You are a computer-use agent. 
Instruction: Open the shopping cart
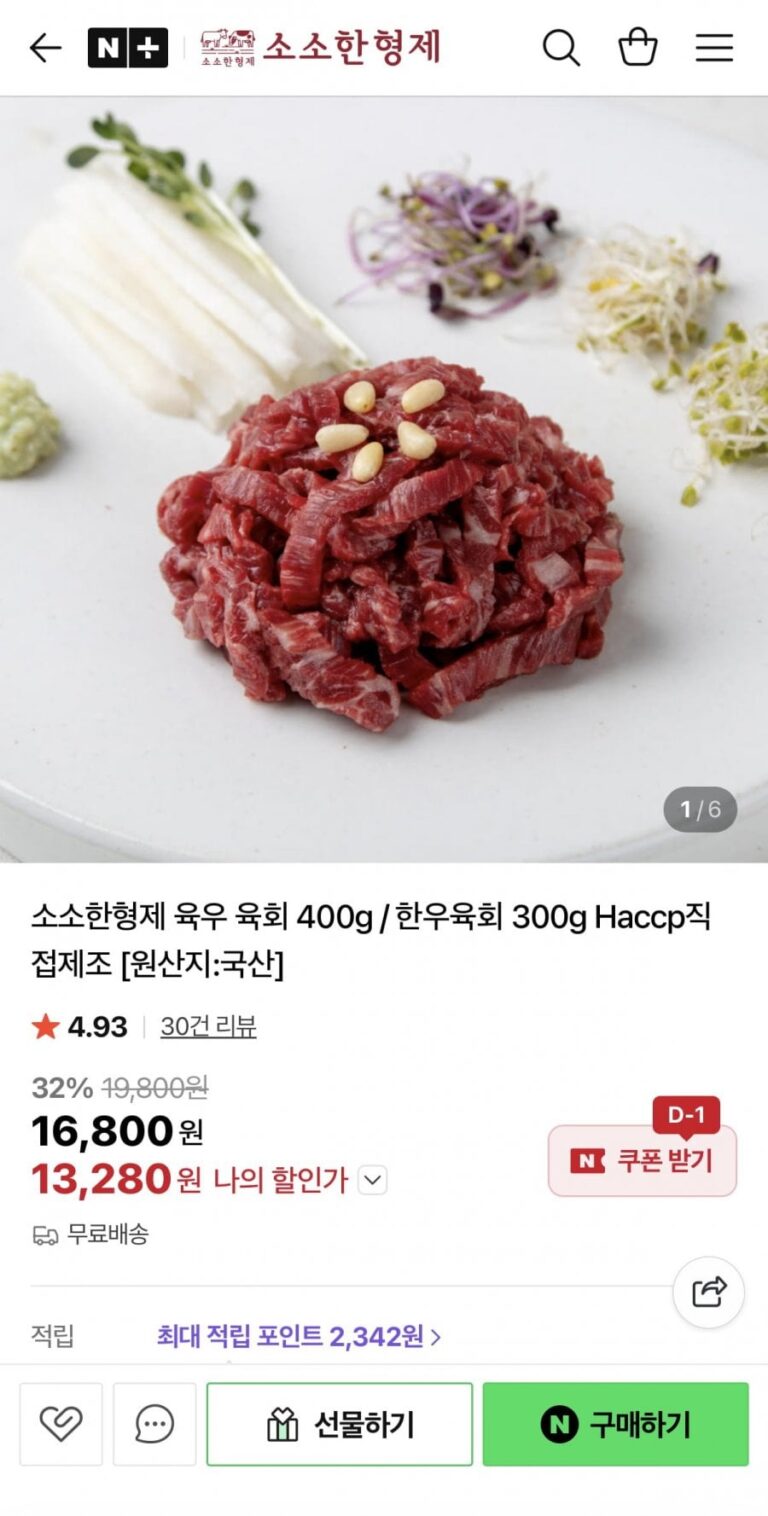click(638, 48)
